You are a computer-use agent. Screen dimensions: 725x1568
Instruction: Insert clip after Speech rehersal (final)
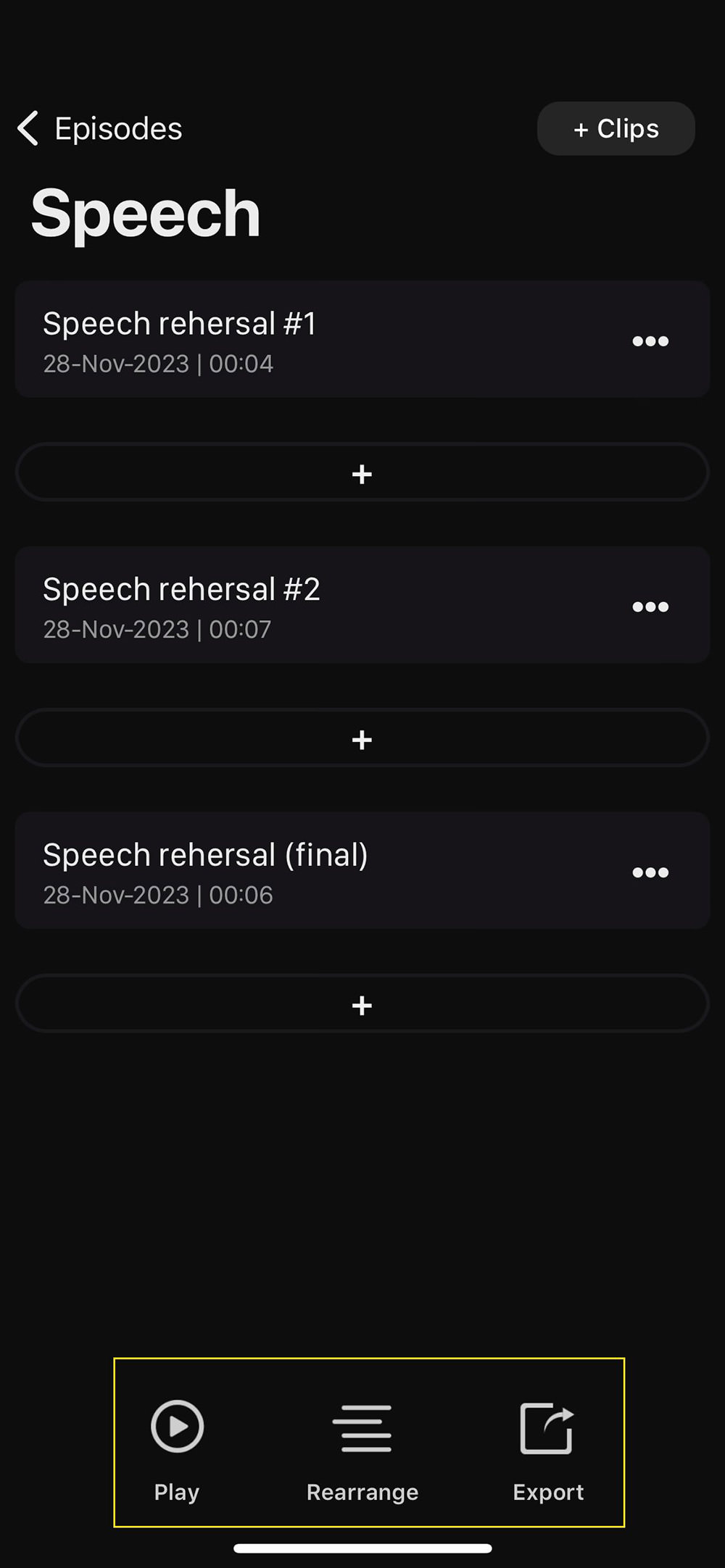[362, 1004]
